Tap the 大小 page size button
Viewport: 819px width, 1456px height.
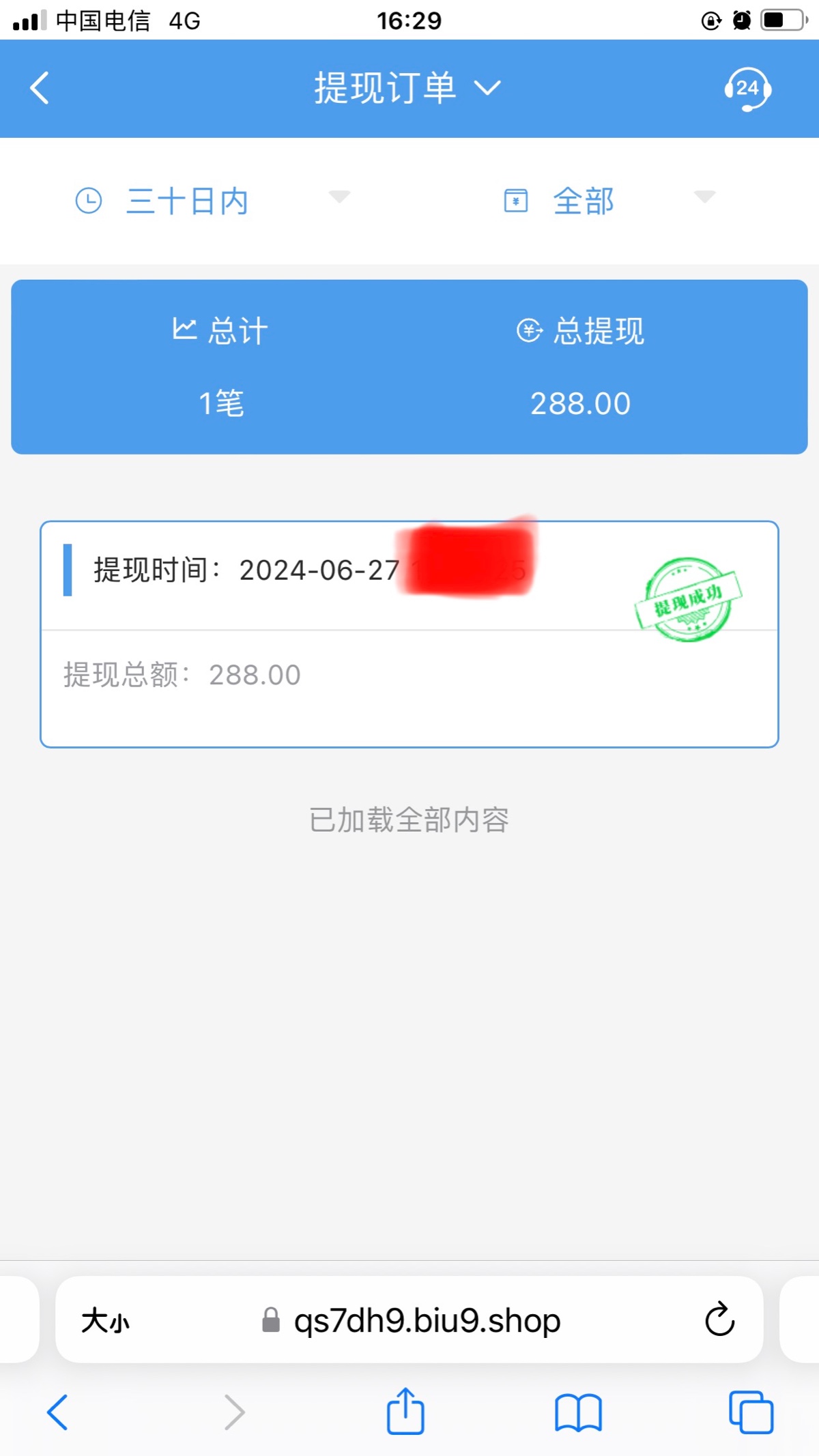105,1321
